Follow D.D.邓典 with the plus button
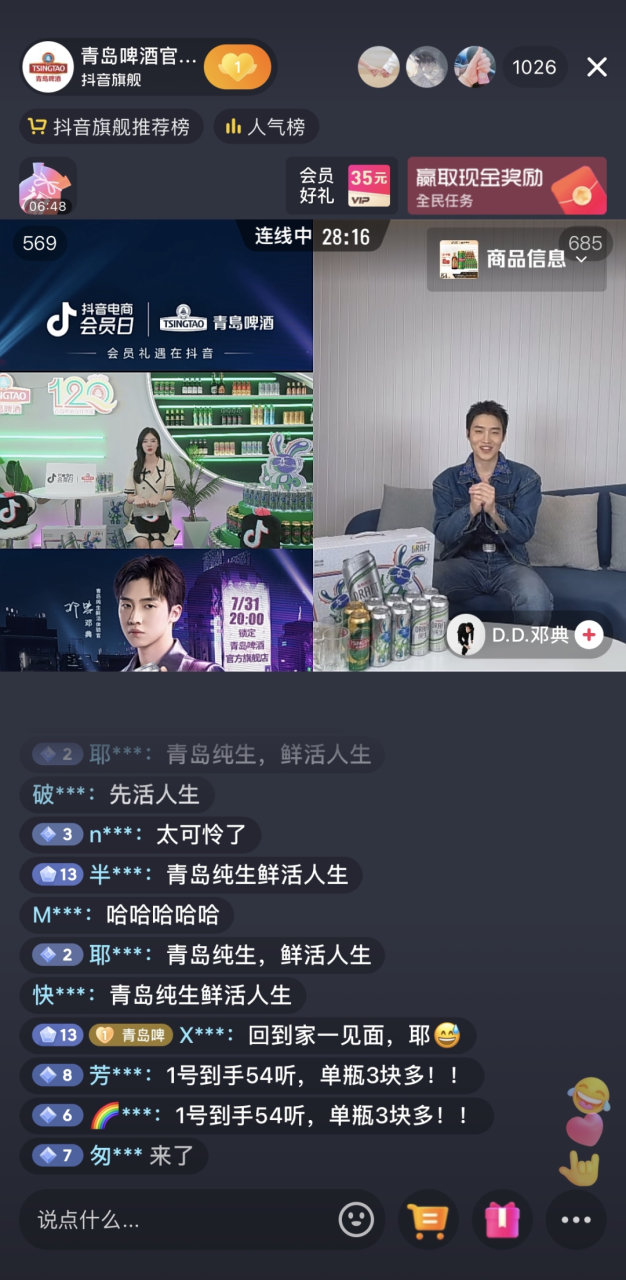Screen dimensions: 626x1280 589,635
